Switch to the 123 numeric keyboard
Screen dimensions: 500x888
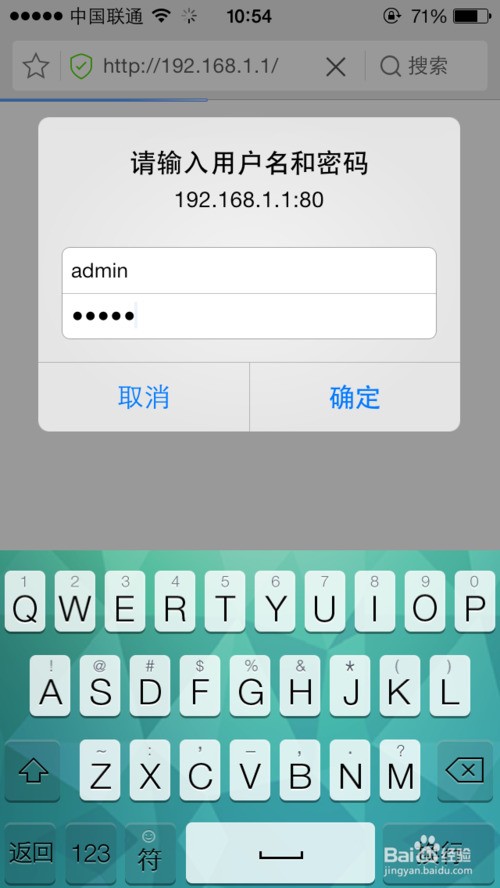pyautogui.click(x=91, y=853)
